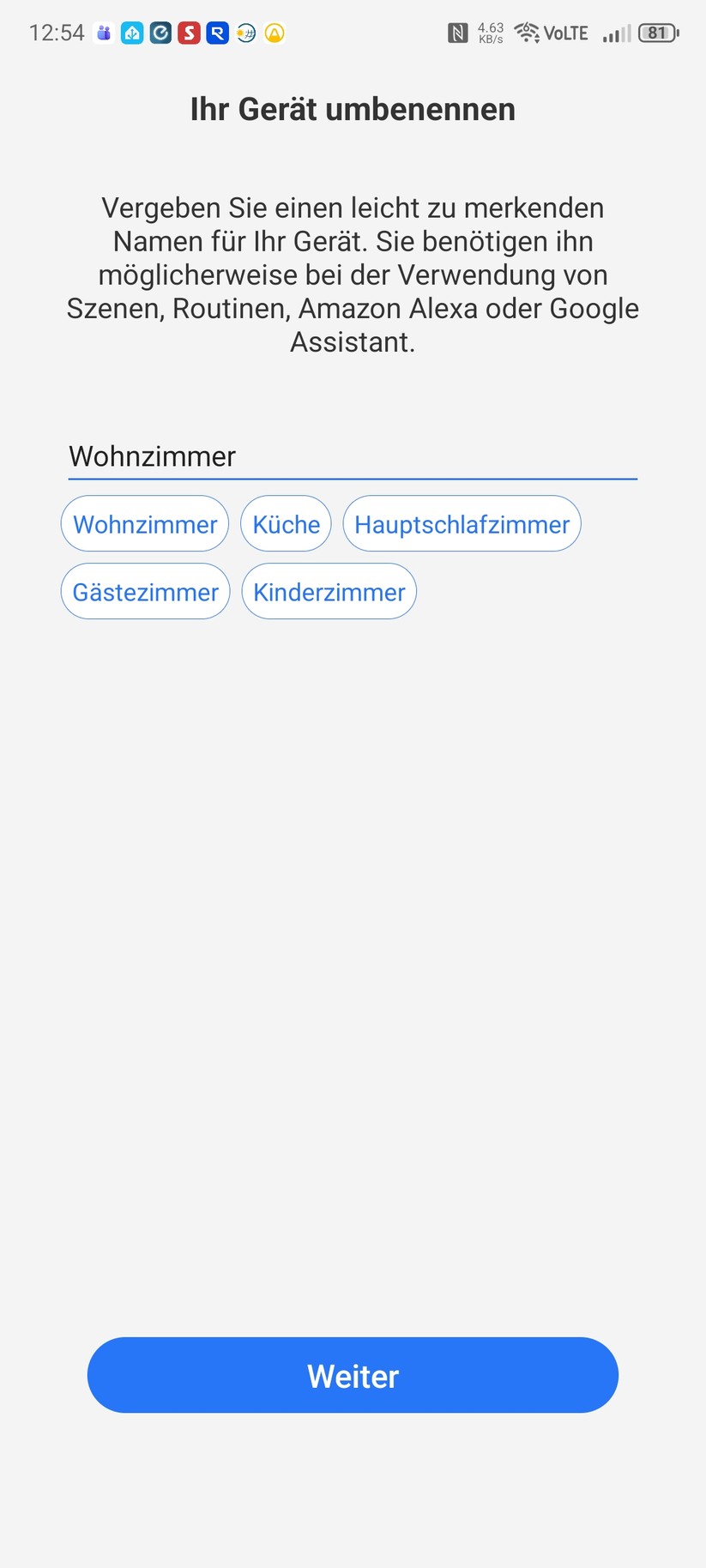Select the Küche suggestion chip
The image size is (706, 1568).
click(x=286, y=523)
